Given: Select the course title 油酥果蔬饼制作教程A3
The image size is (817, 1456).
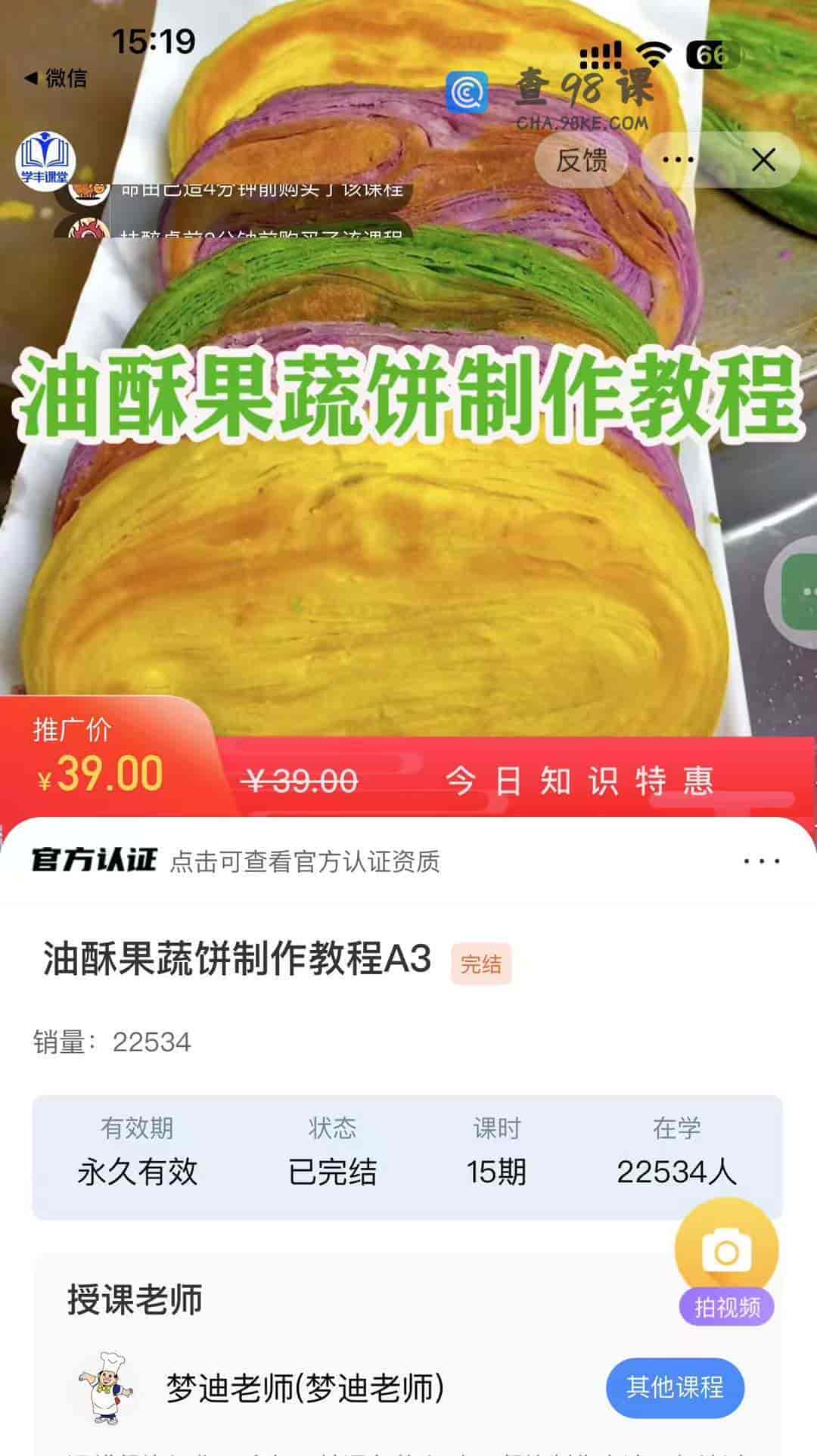Looking at the screenshot, I should coord(235,963).
